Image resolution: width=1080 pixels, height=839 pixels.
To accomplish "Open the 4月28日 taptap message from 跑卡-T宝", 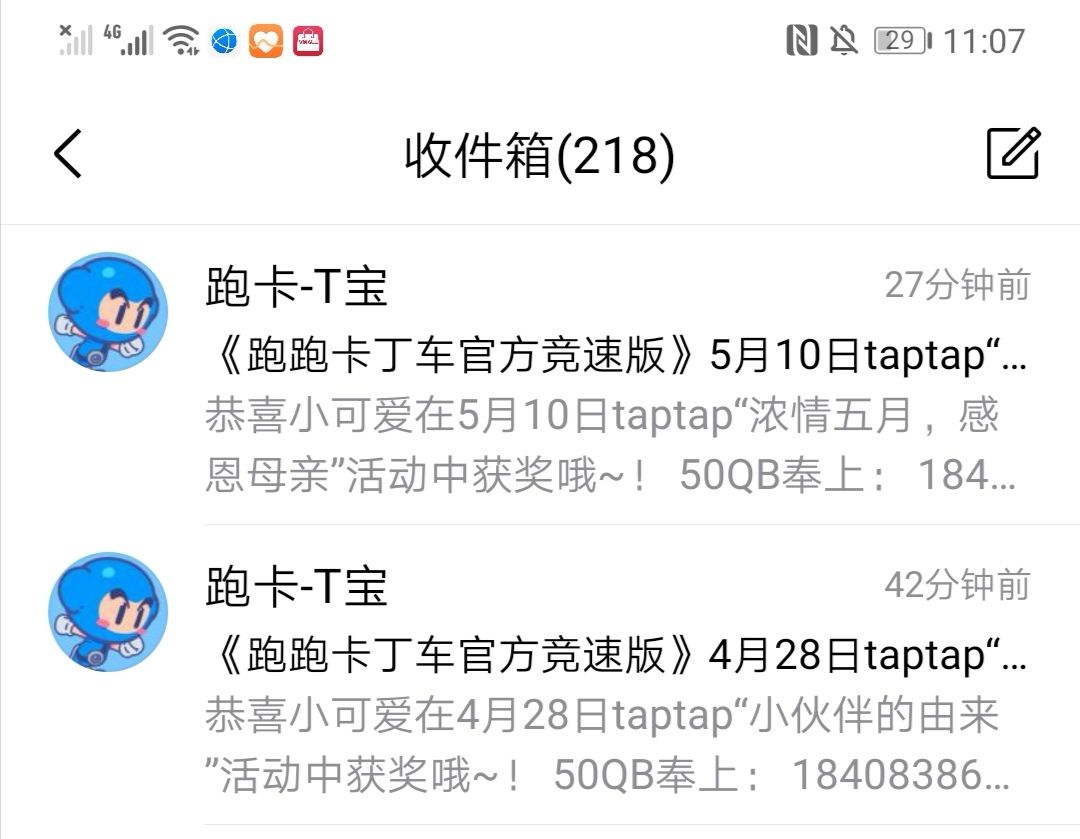I will (540, 675).
